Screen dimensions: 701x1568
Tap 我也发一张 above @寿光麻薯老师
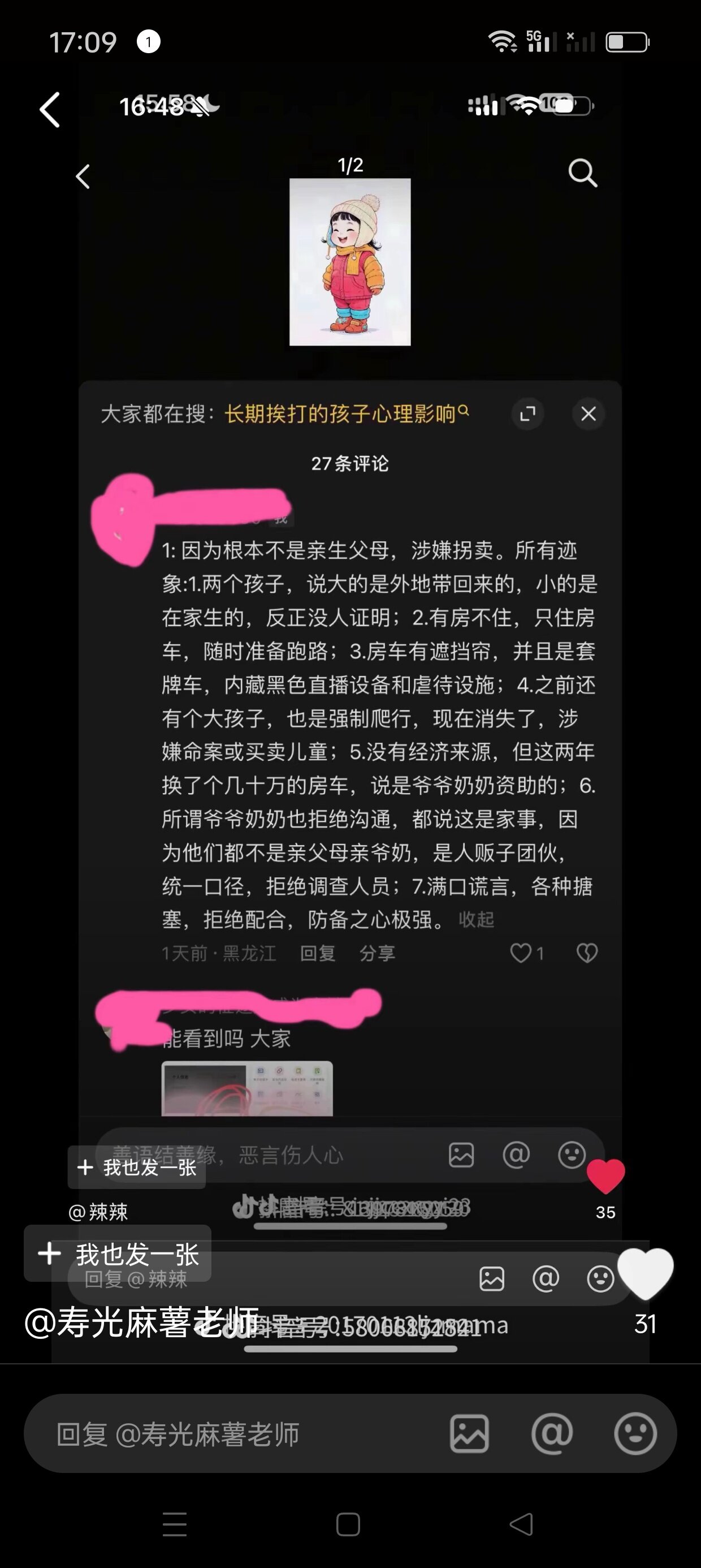(118, 1254)
